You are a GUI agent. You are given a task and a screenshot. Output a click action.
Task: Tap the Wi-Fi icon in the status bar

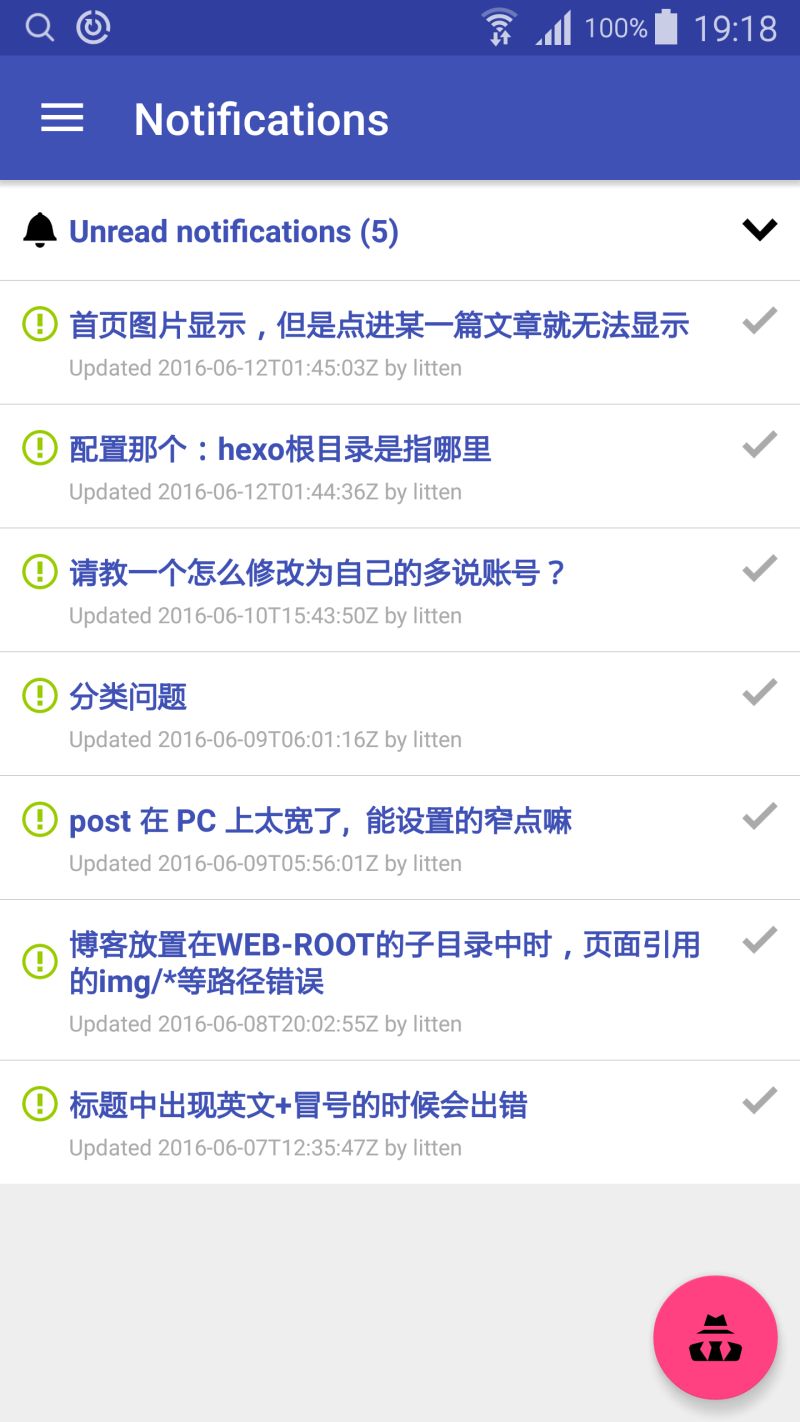coord(498,27)
